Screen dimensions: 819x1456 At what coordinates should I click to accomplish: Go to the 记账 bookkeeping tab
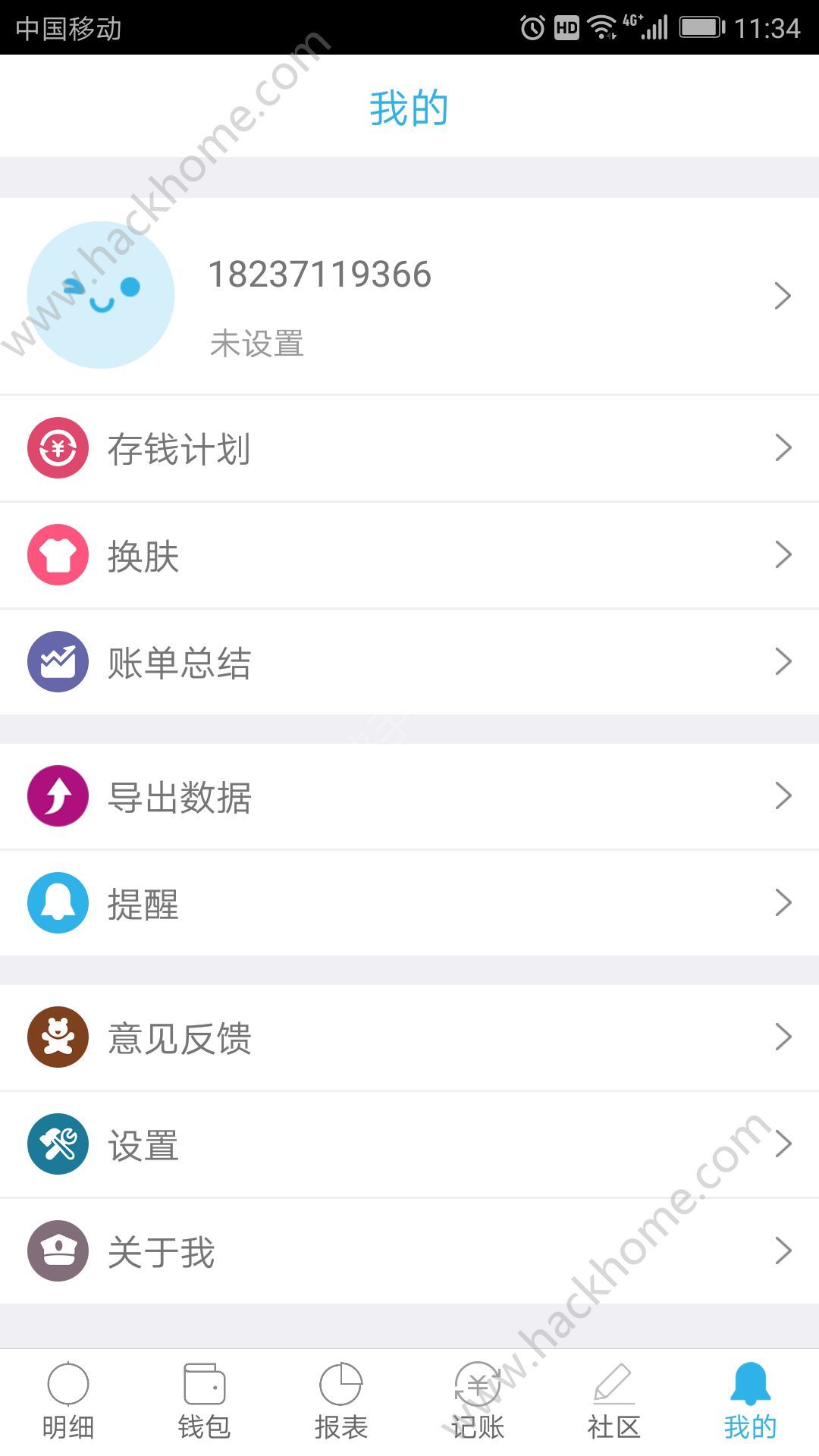coord(478,1401)
